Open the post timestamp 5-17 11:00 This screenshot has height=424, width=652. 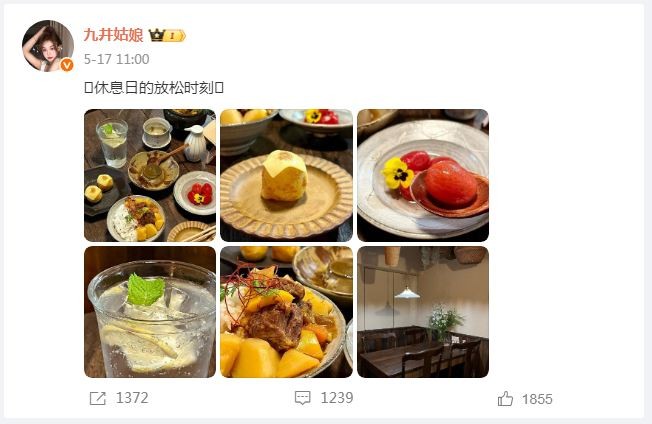(116, 59)
